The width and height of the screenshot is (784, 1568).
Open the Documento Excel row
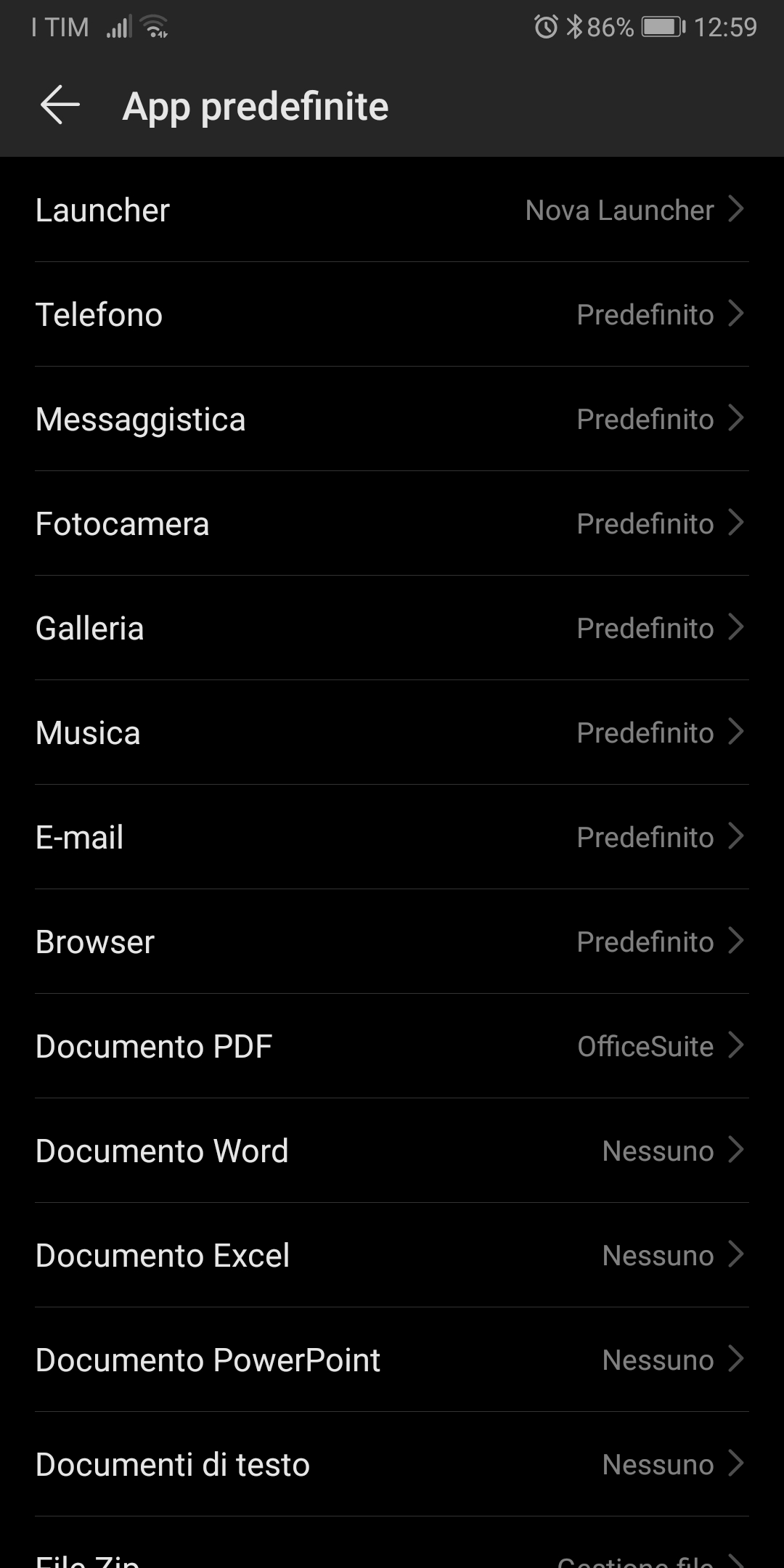tap(392, 1255)
